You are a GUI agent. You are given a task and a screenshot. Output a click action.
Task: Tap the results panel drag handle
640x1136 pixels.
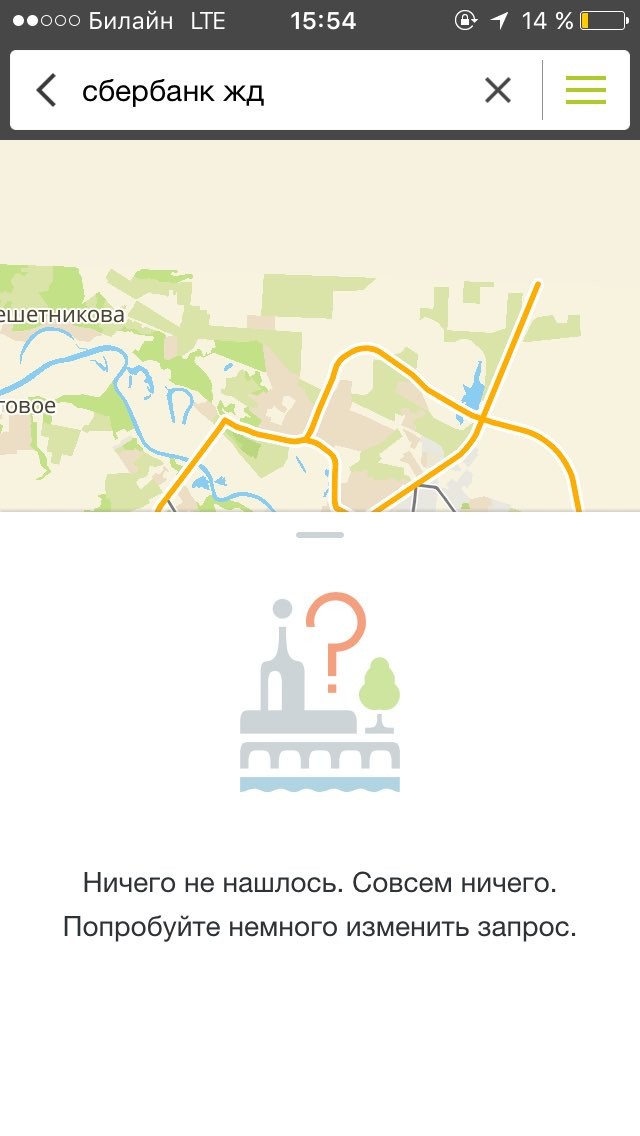(320, 535)
